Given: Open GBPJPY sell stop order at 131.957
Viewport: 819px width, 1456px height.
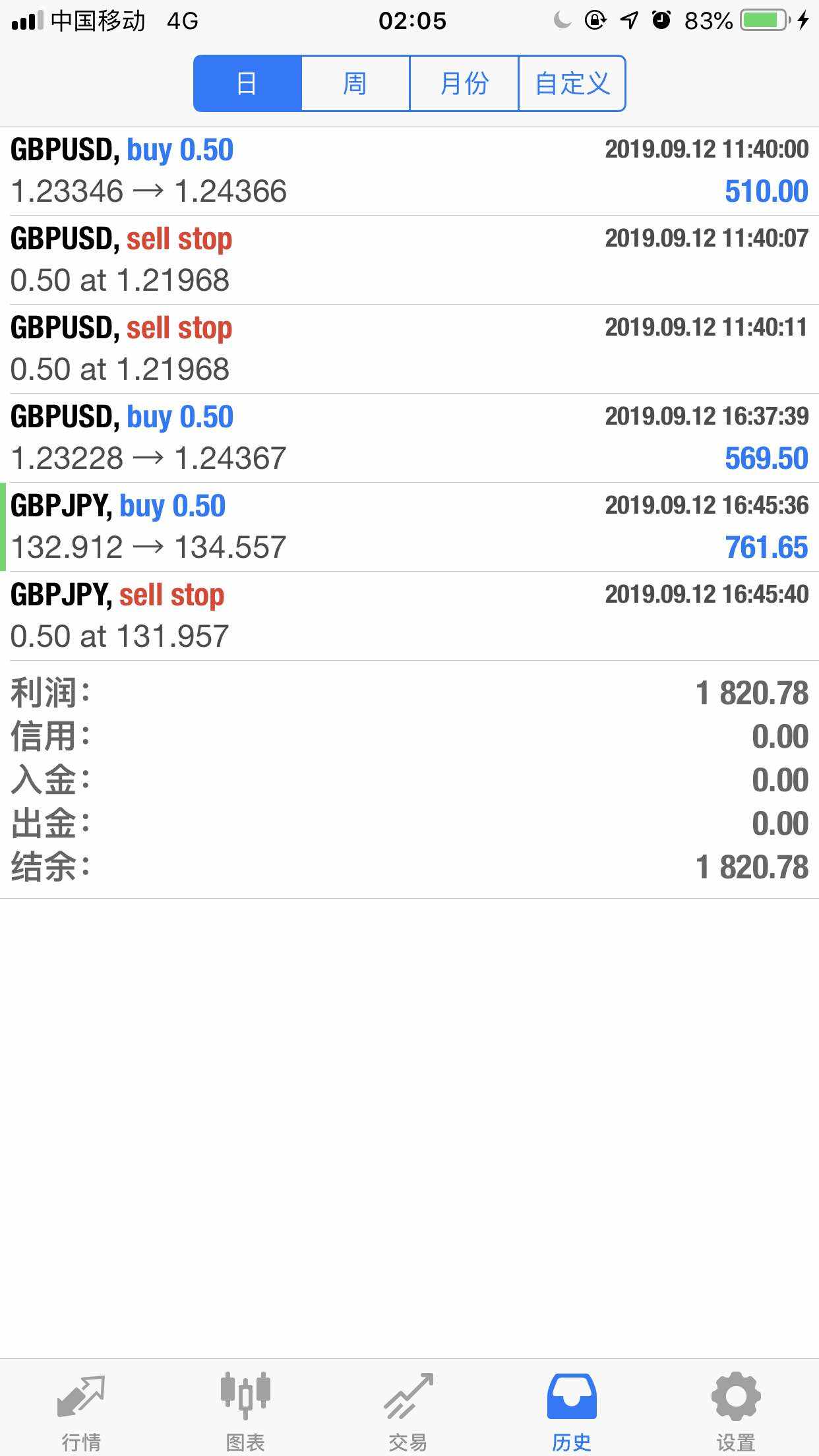Looking at the screenshot, I should (x=409, y=616).
